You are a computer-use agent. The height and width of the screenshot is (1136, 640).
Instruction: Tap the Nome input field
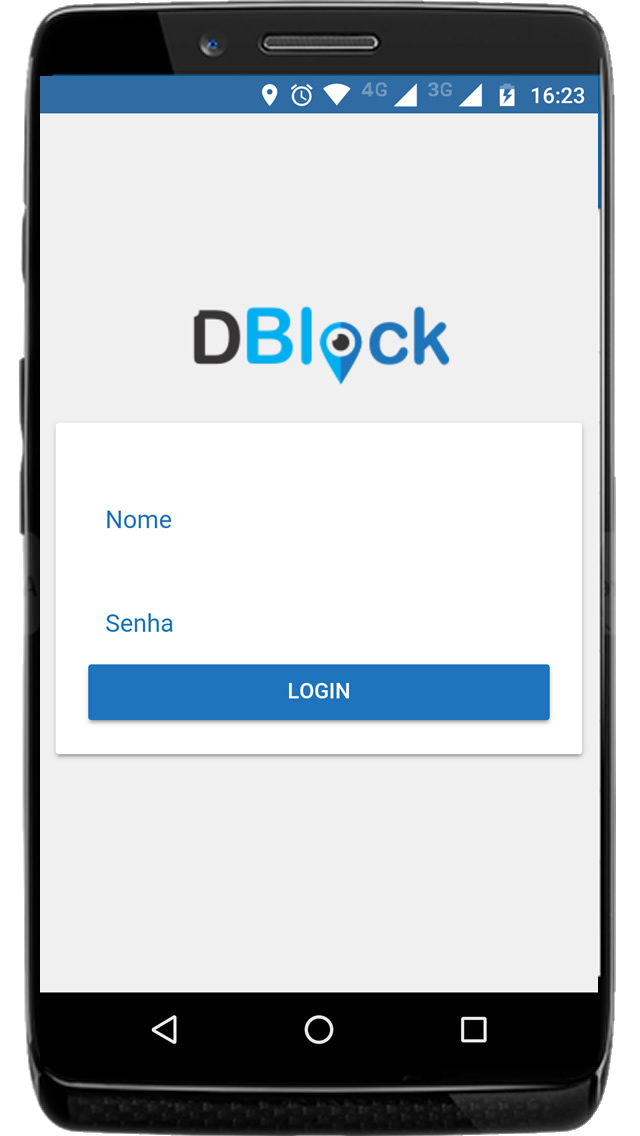[319, 519]
